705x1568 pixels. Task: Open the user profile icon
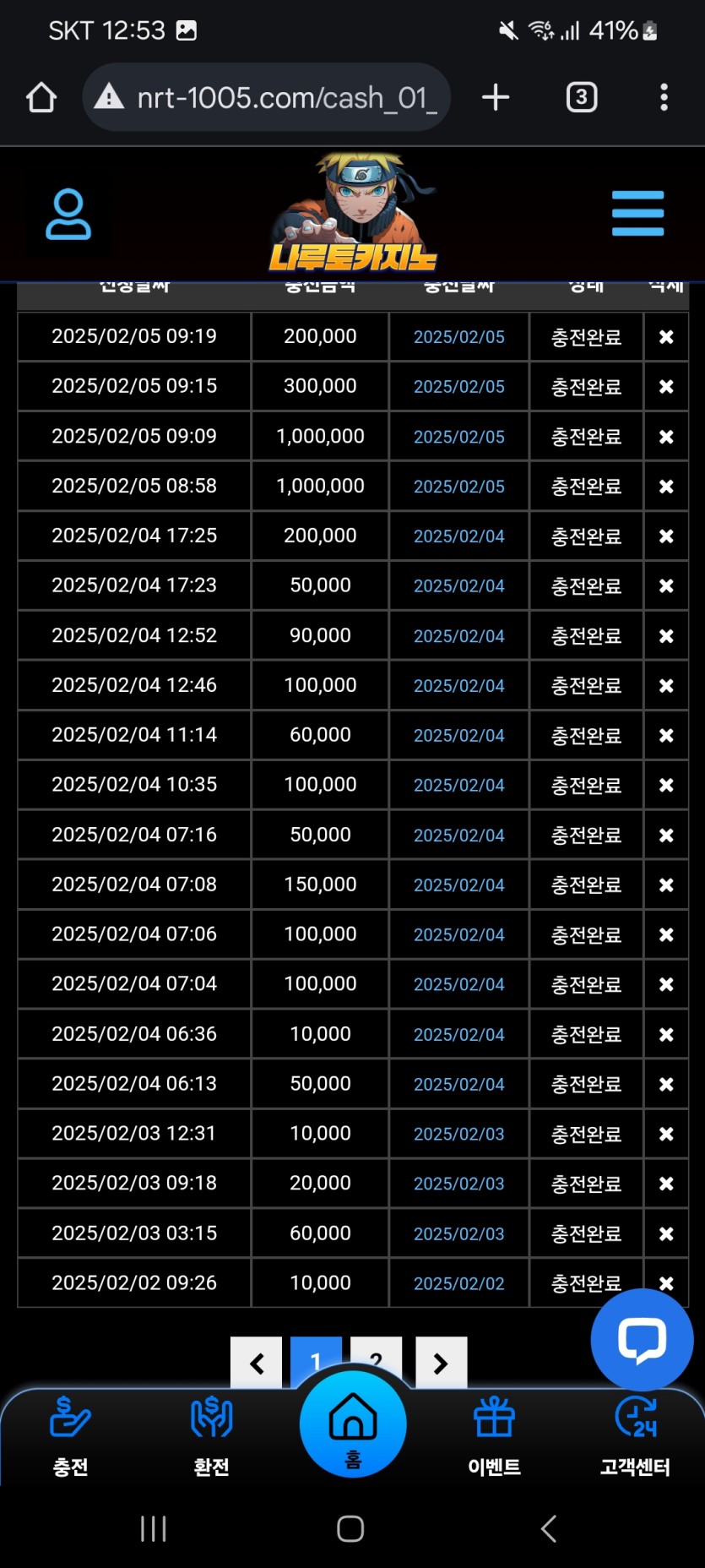coord(68,215)
